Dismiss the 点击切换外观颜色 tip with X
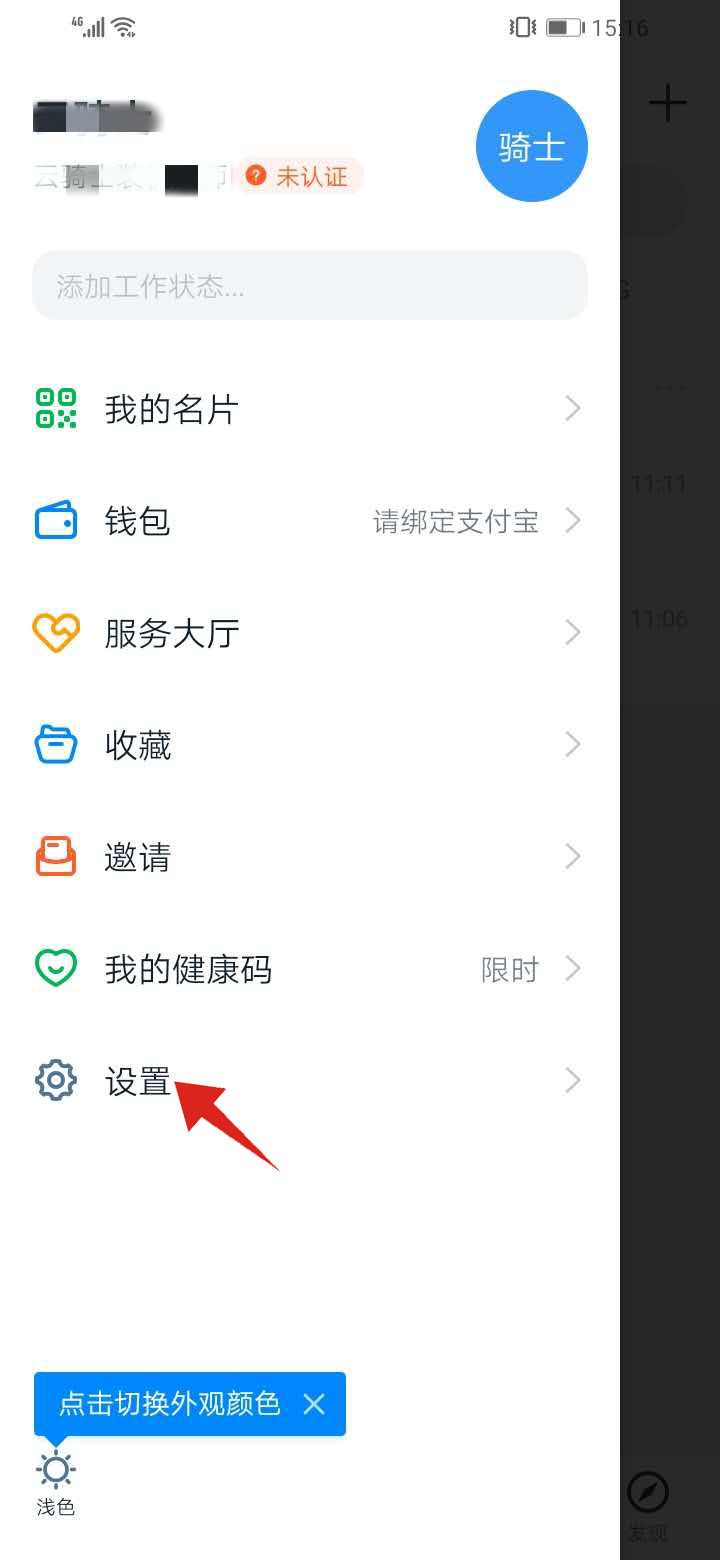This screenshot has height=1560, width=720. (x=314, y=1404)
